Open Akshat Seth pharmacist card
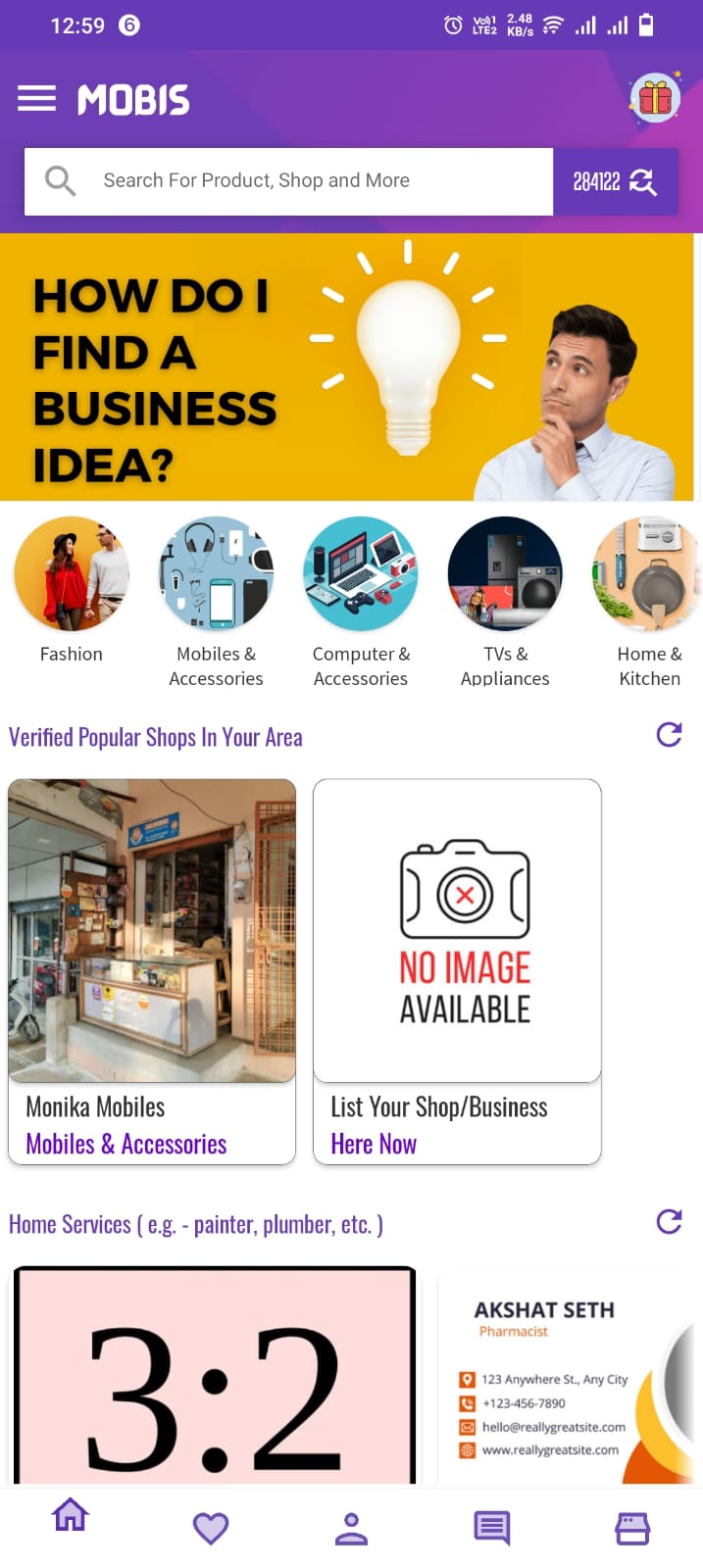 point(566,1377)
